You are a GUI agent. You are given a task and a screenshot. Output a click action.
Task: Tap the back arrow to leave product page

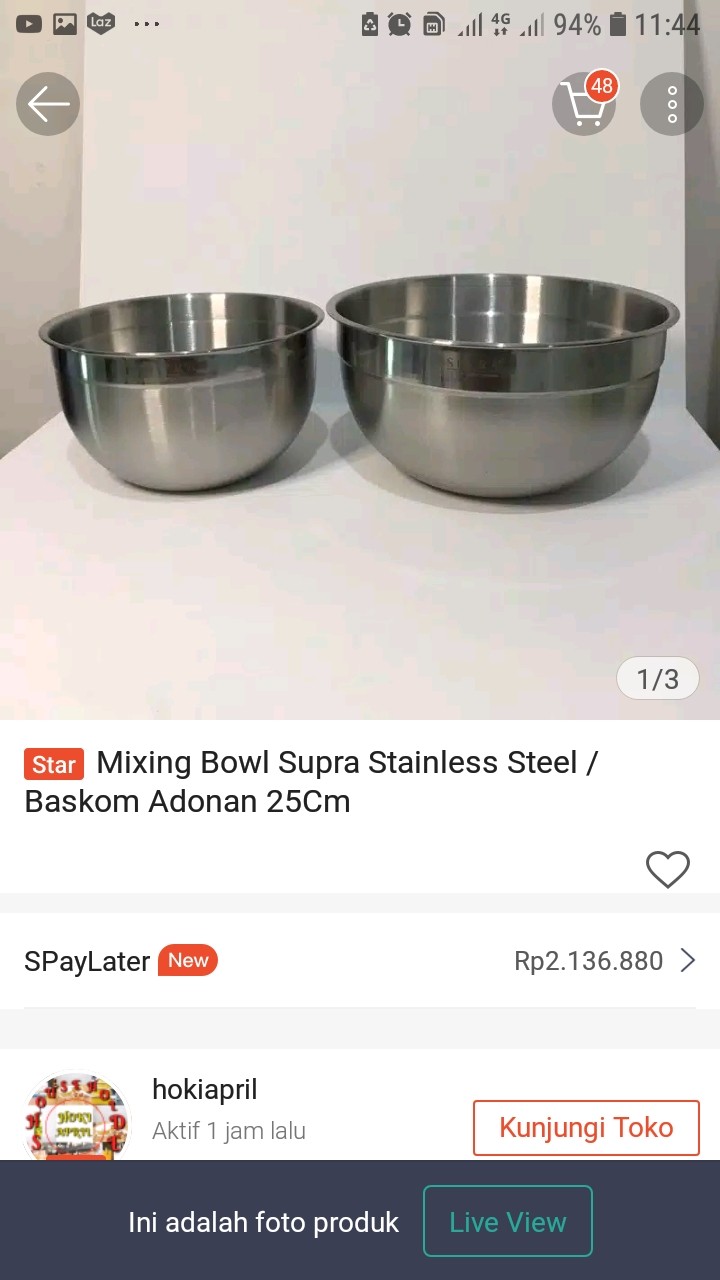click(x=47, y=103)
